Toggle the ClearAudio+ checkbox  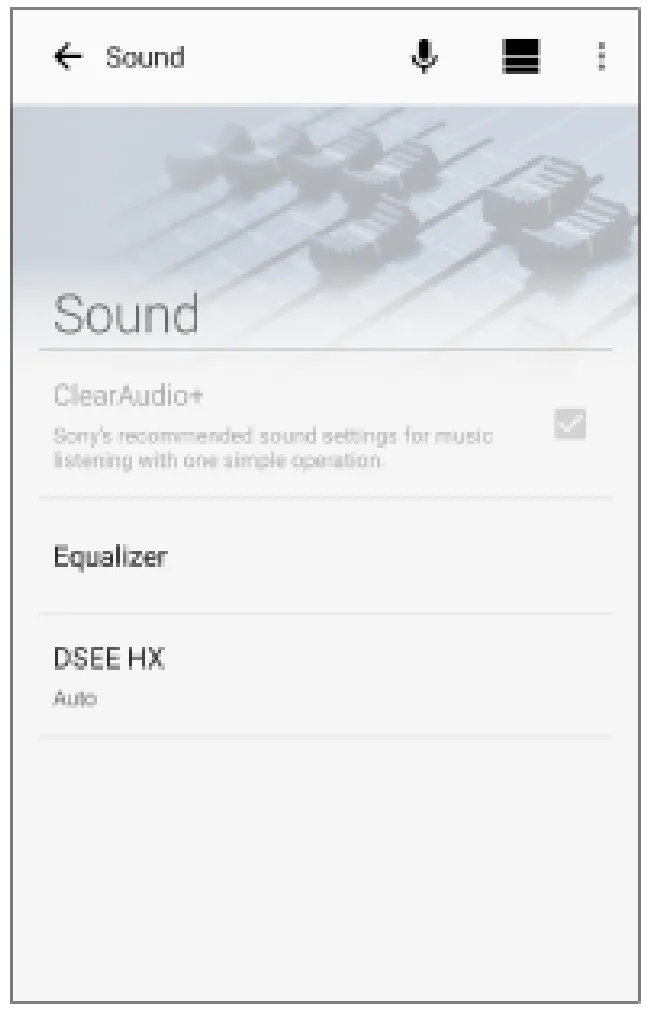570,425
